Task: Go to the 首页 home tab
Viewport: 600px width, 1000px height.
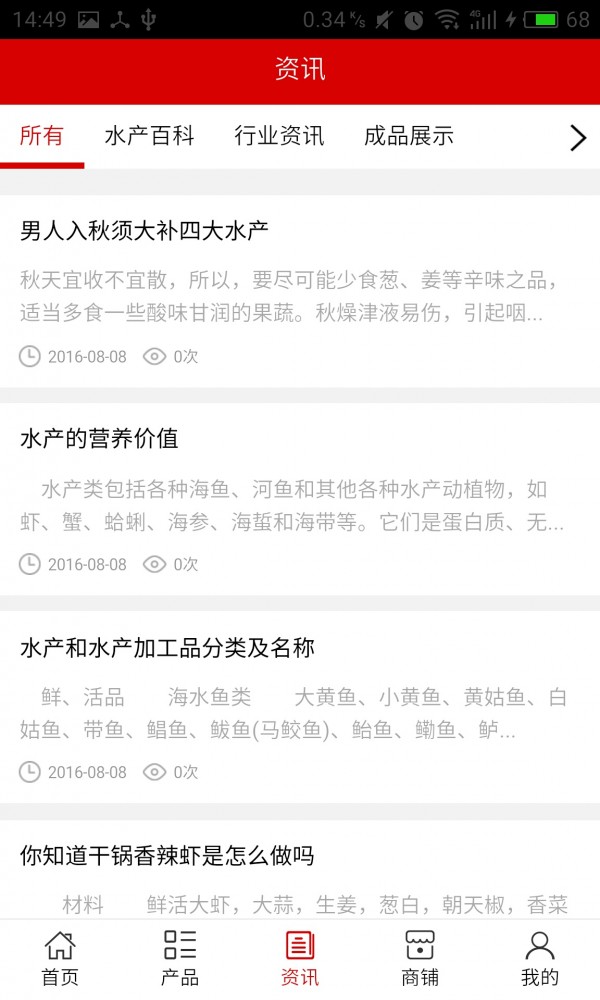Action: click(x=60, y=958)
